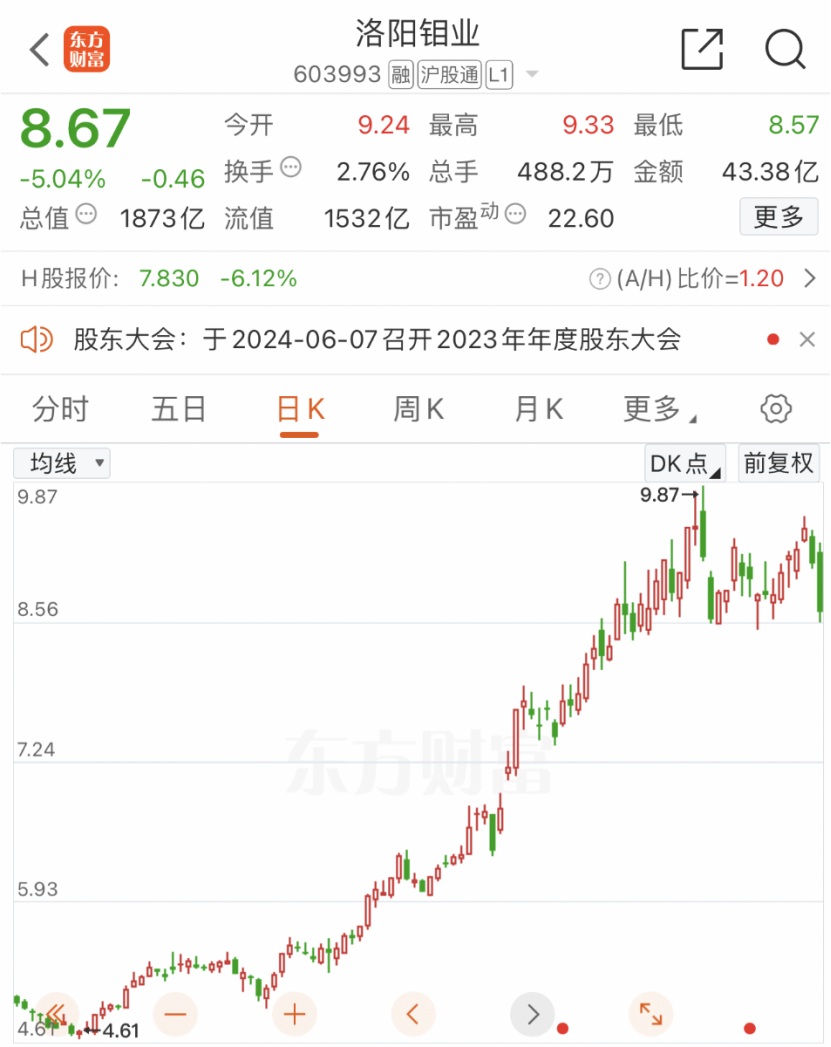Change the 前复权 adjustment option

point(778,463)
